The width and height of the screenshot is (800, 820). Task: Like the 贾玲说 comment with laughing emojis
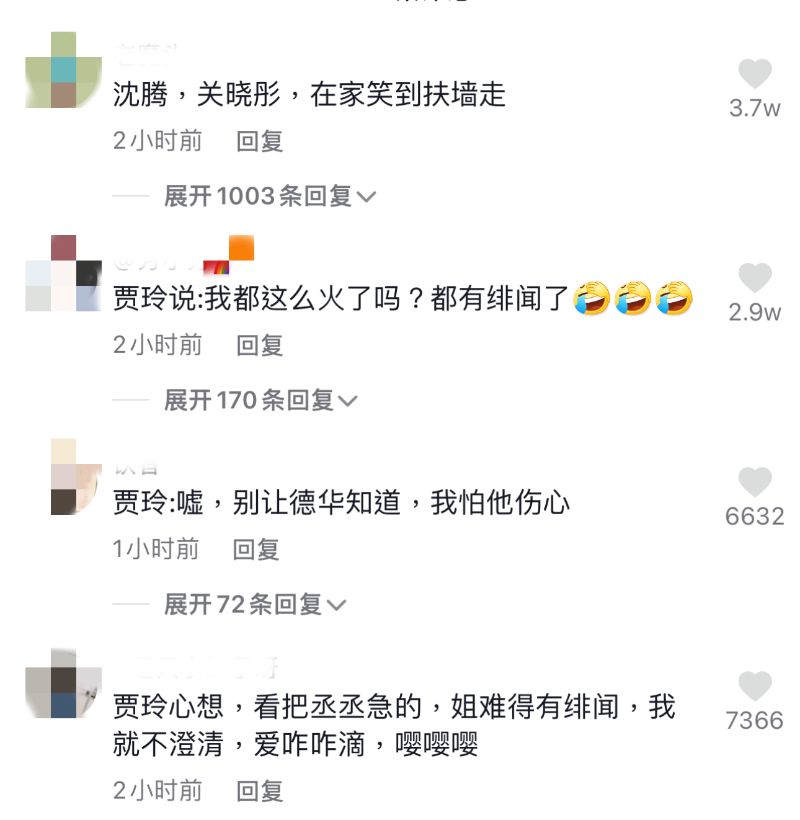click(755, 279)
